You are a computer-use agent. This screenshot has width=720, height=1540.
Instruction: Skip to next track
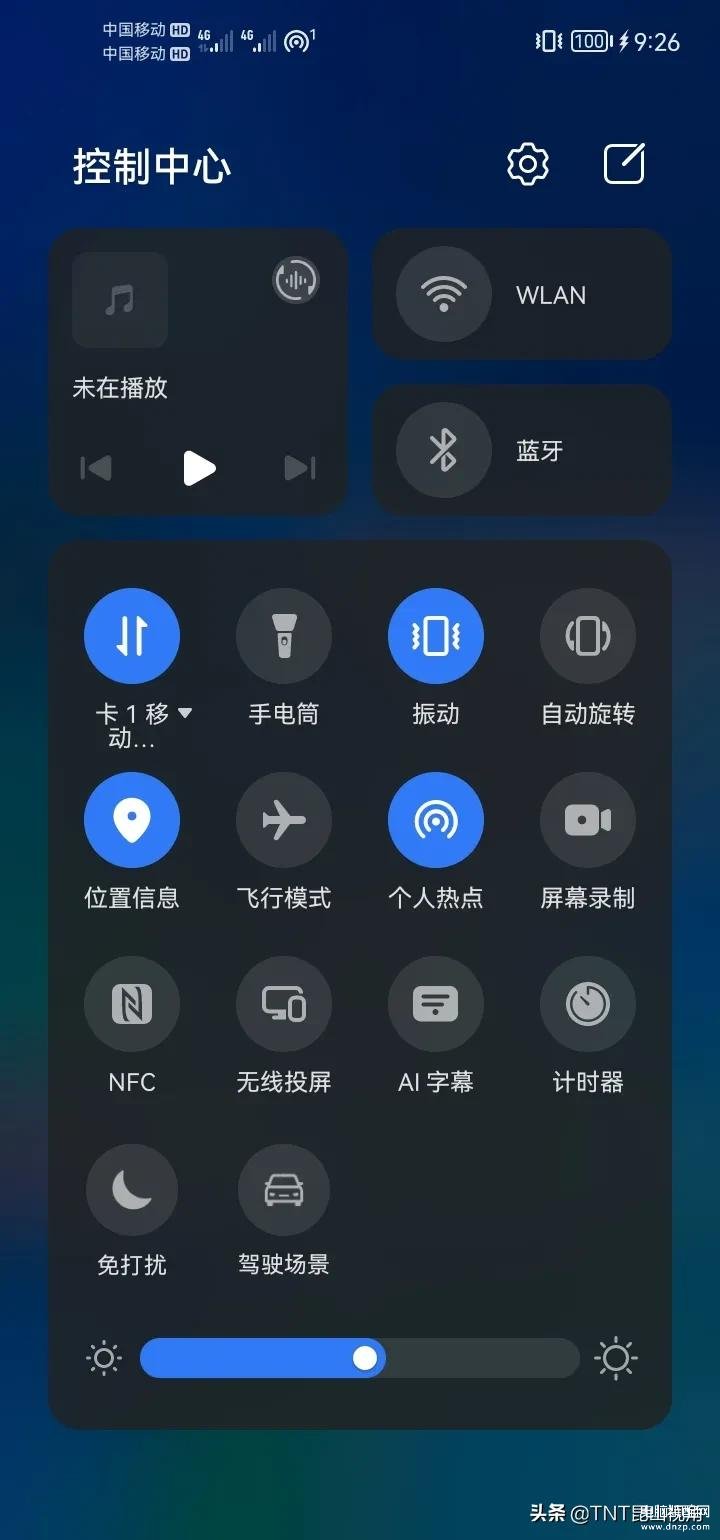300,468
